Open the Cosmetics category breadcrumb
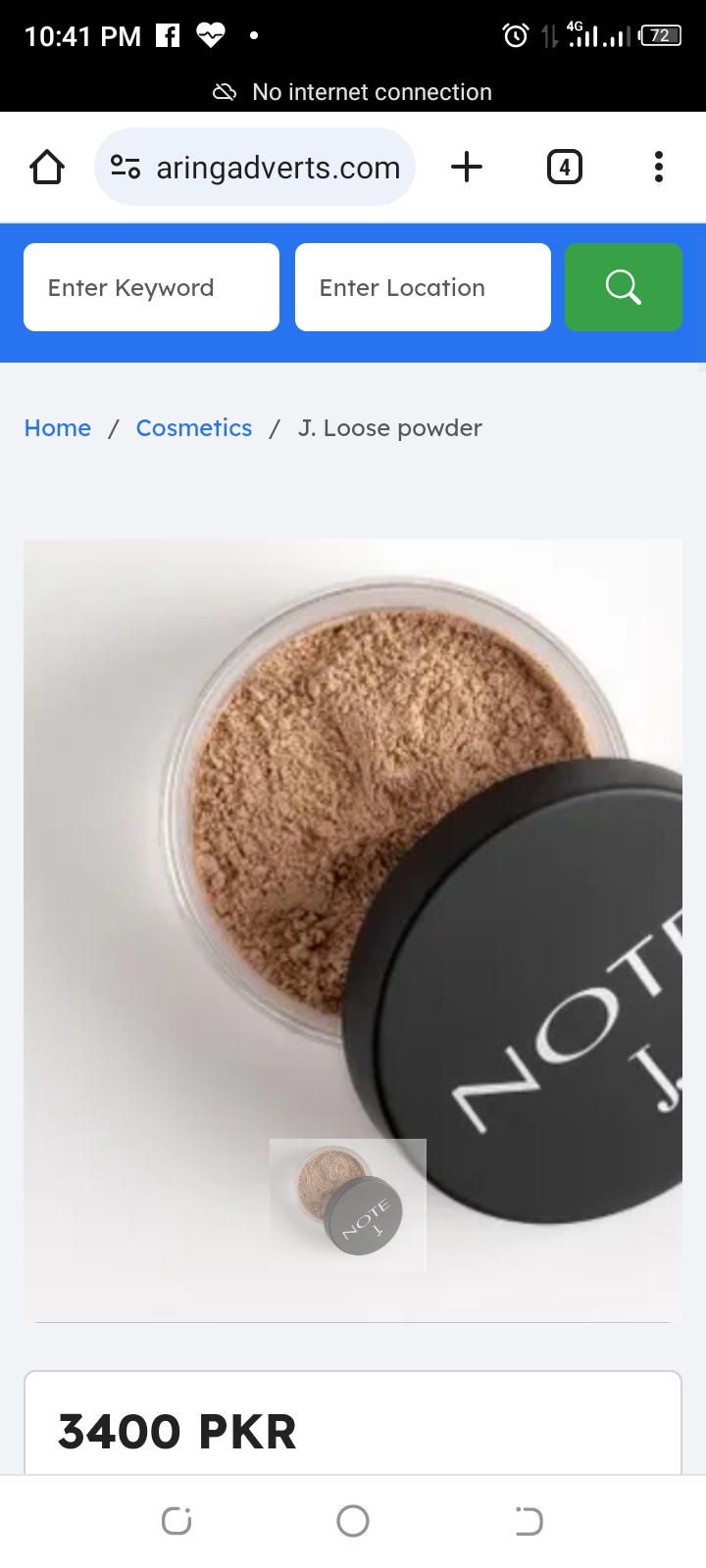Screen dimensions: 706x1568 click(x=193, y=428)
